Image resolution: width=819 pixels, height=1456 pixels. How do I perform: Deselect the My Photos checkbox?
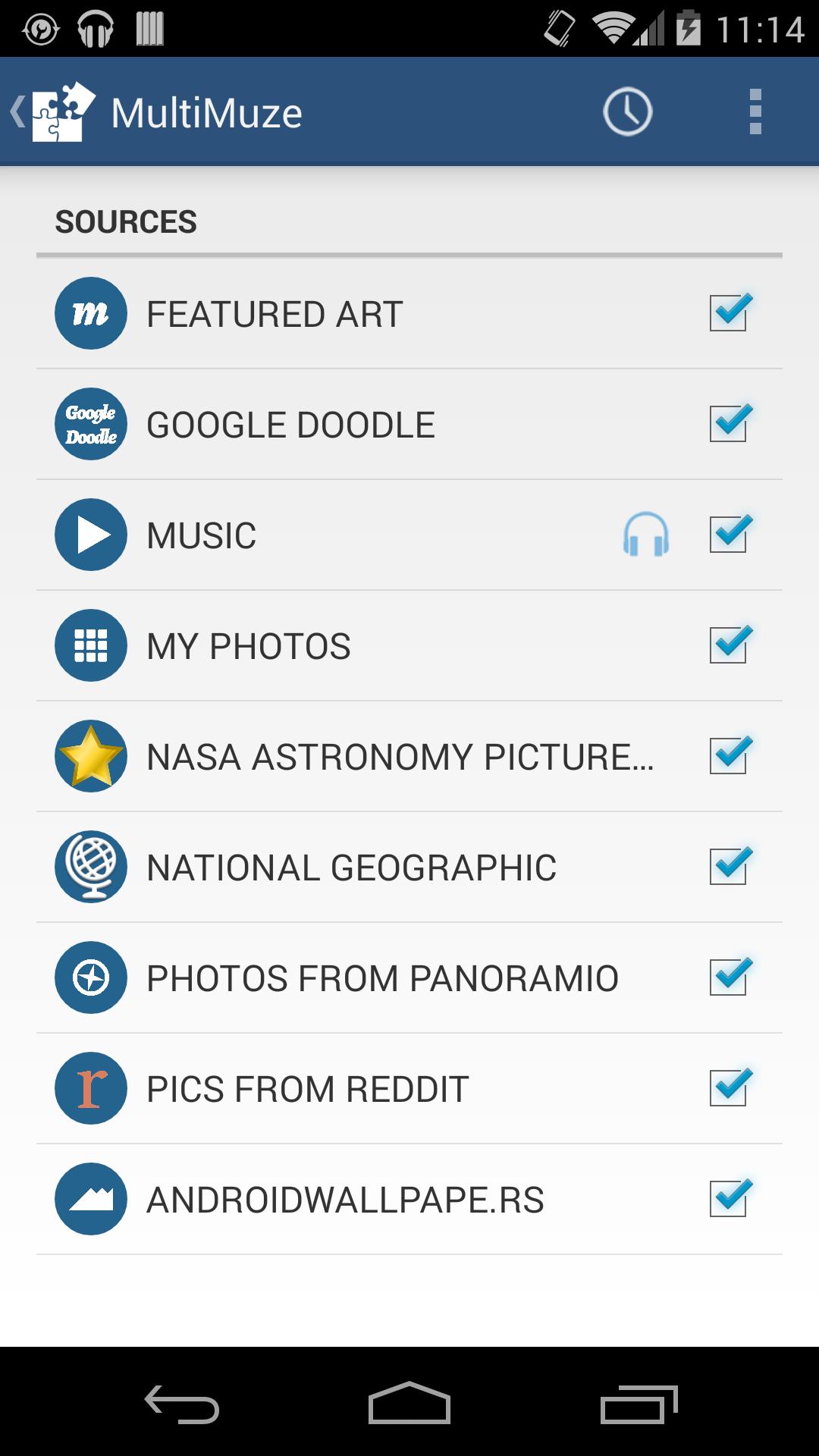pos(728,645)
